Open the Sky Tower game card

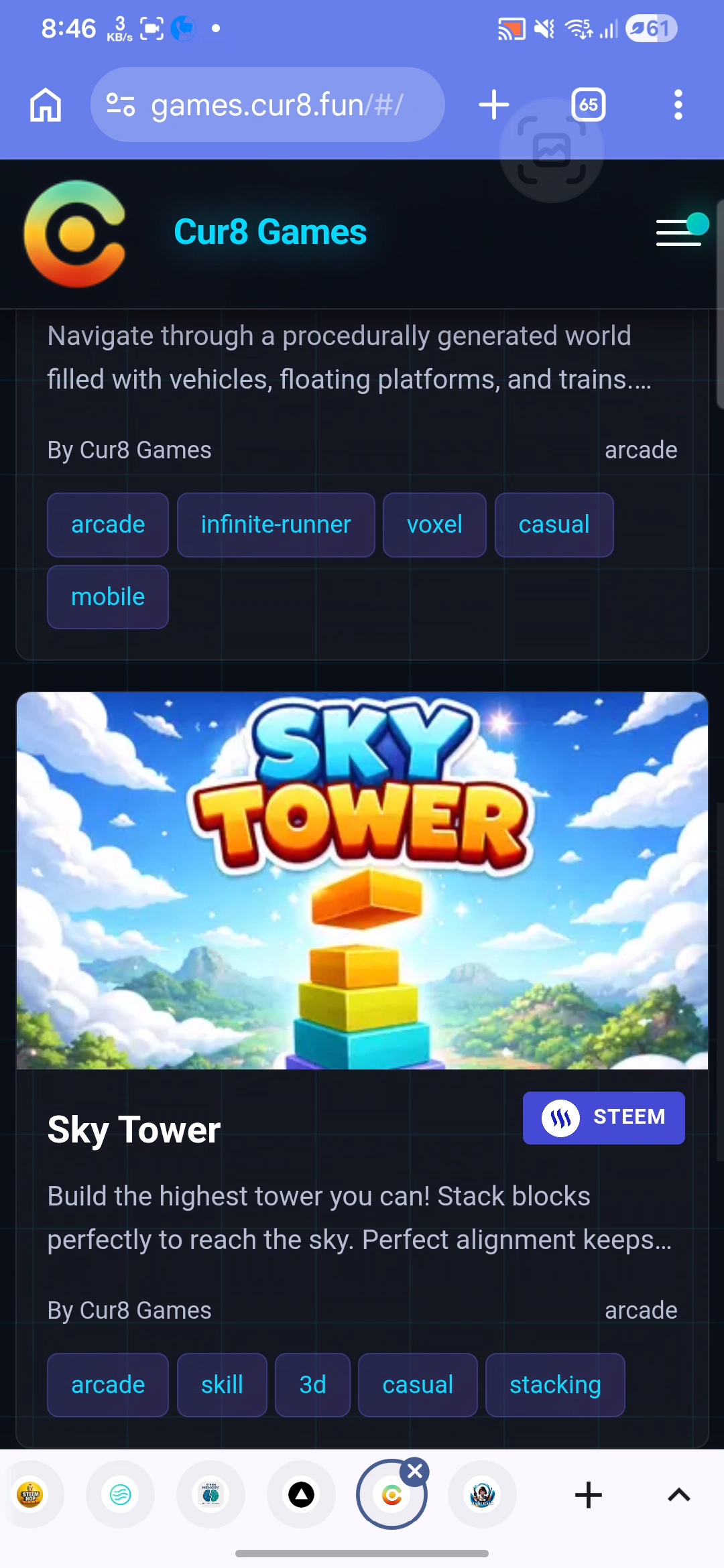click(362, 880)
